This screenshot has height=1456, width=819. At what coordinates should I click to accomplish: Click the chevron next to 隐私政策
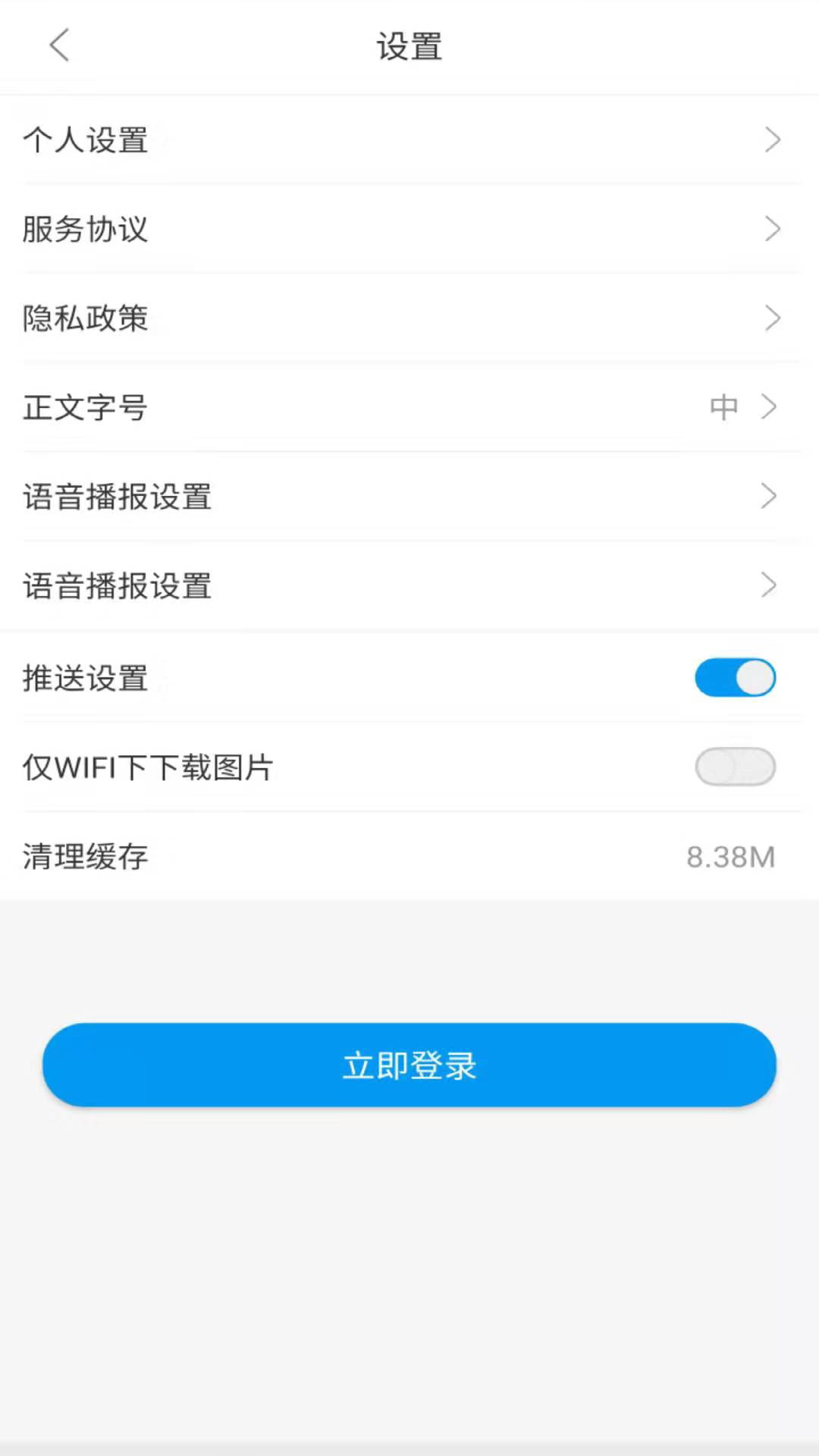pos(773,318)
